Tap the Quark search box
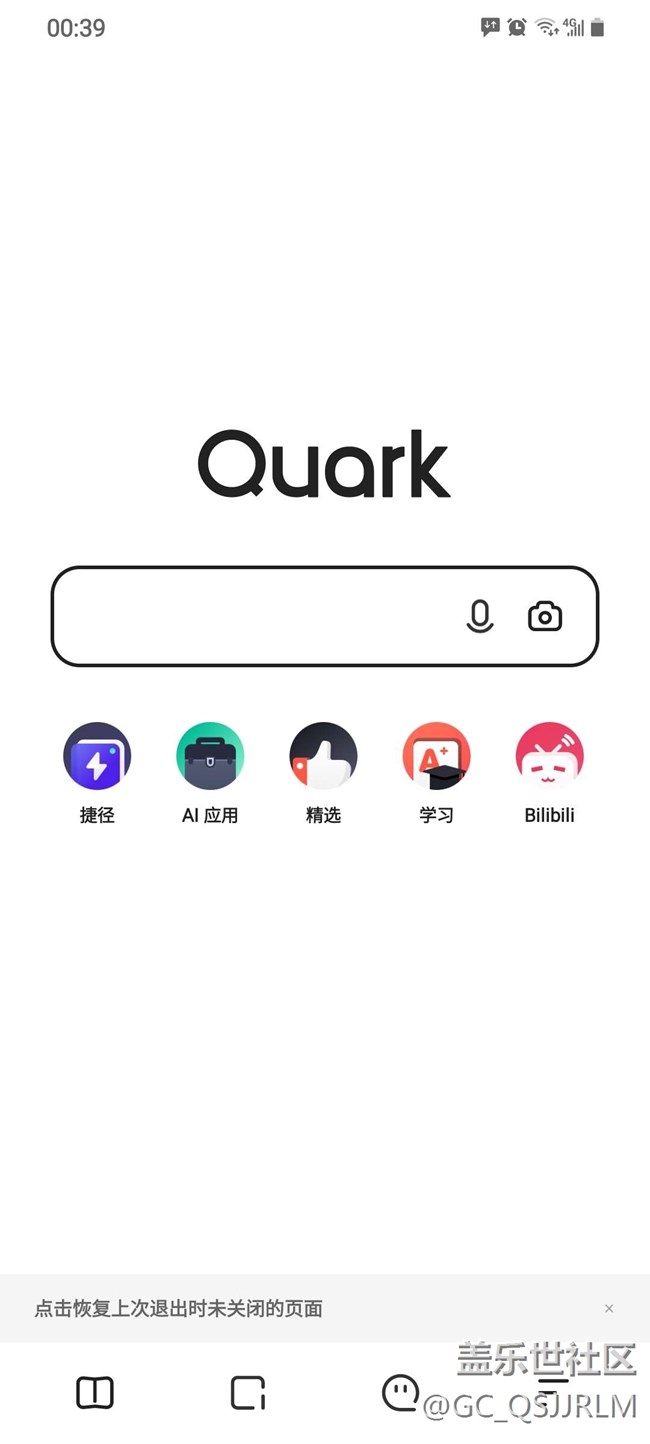650x1444 pixels. 250,616
